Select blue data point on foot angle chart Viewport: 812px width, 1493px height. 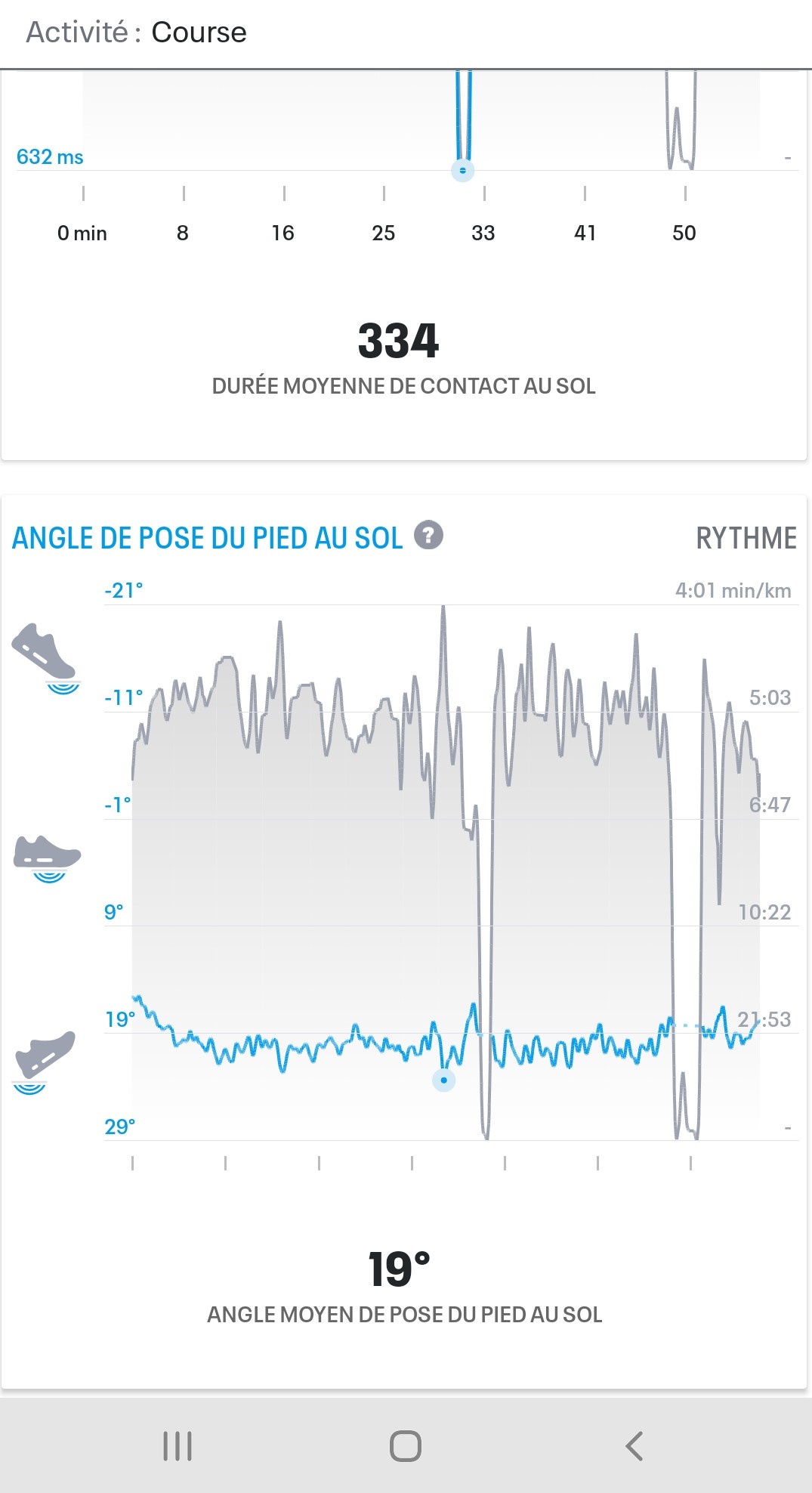pyautogui.click(x=443, y=1080)
